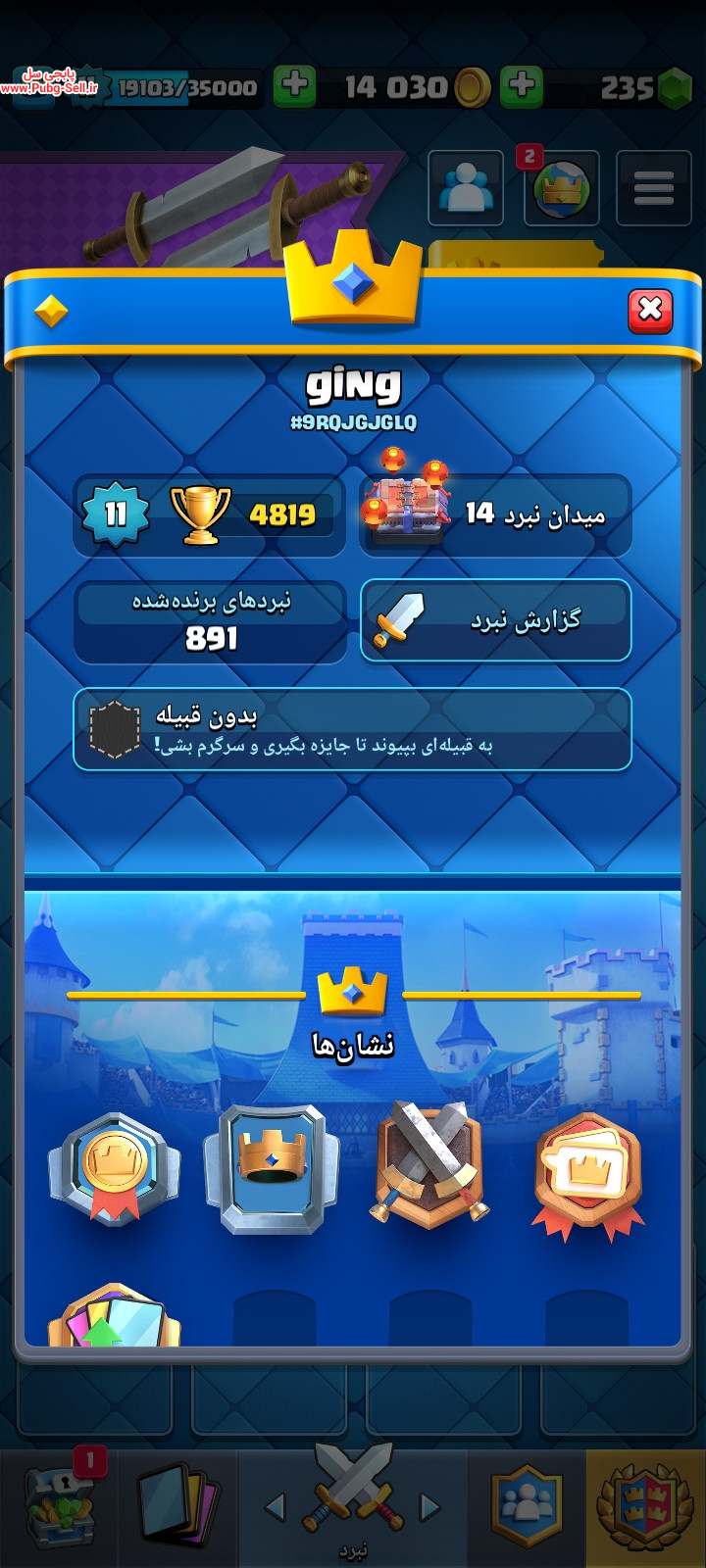Open the globe icon with the red 2 badge
Image resolution: width=706 pixels, height=1568 pixels.
(561, 188)
